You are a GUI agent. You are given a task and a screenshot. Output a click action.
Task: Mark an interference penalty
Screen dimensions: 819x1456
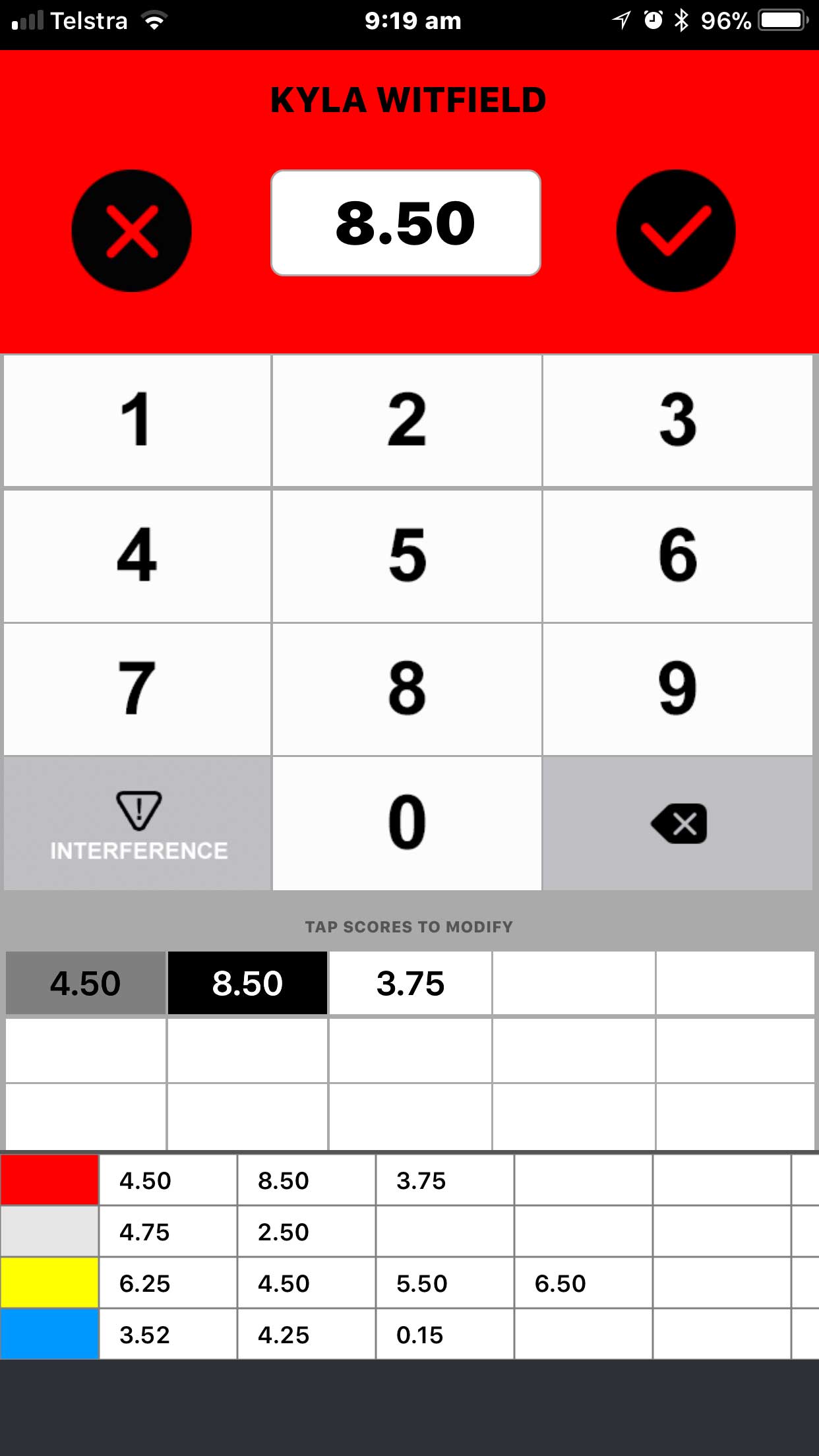(x=137, y=824)
